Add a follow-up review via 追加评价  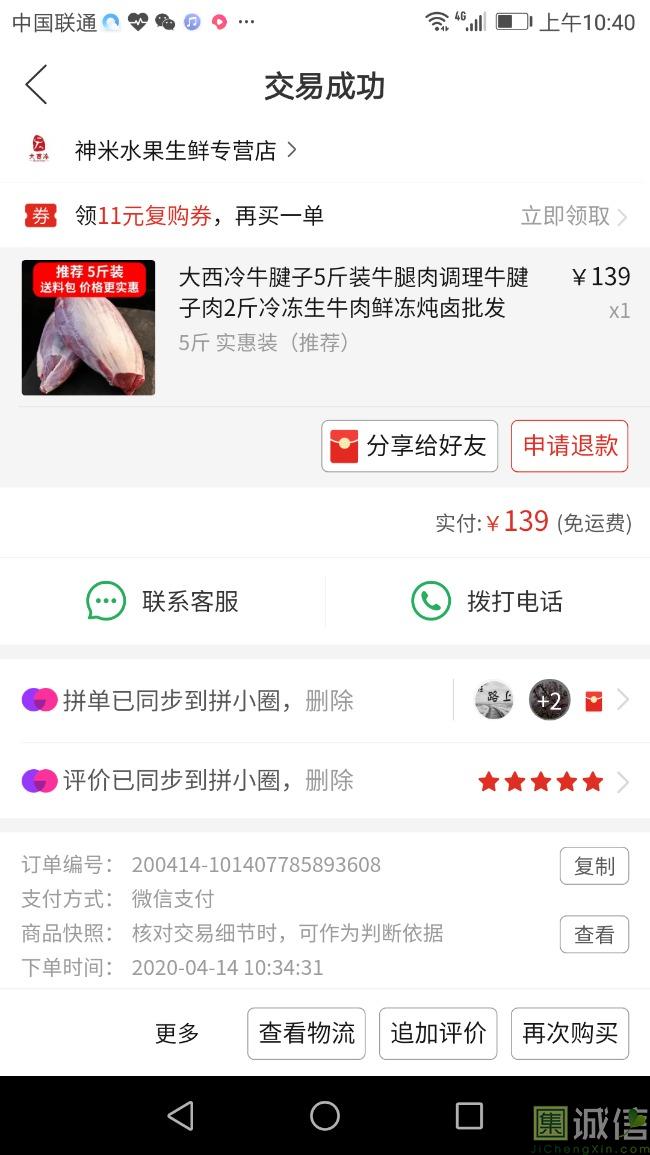click(438, 1033)
